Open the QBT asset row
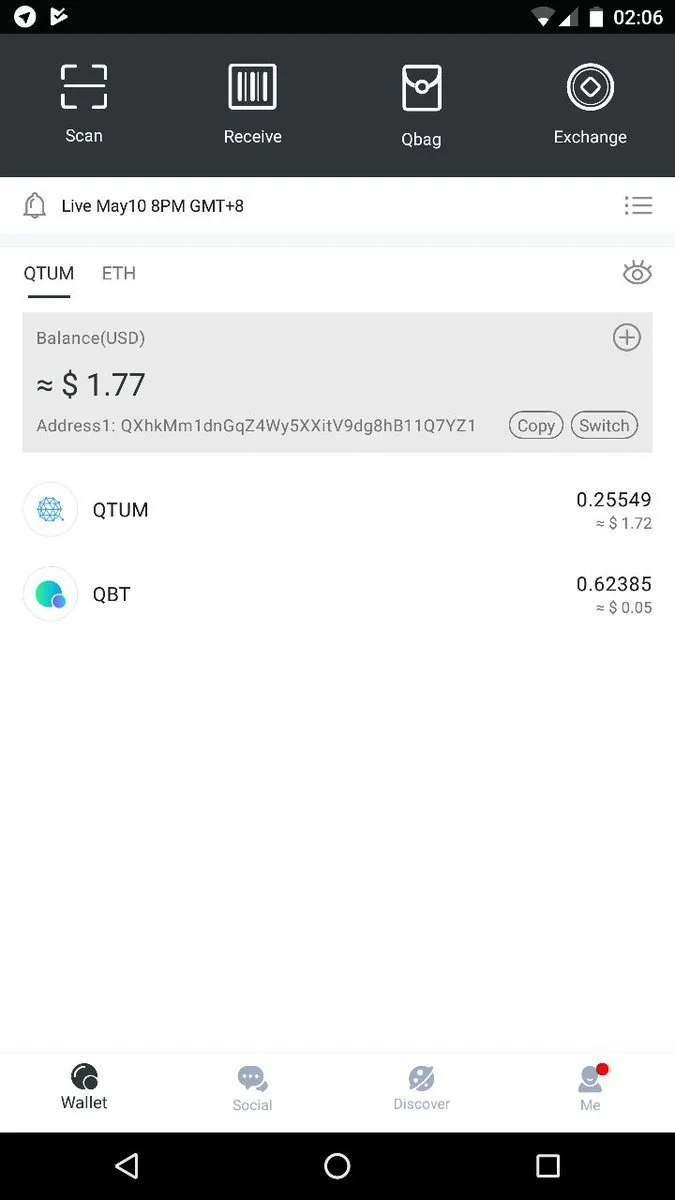Screen dimensions: 675x1200 (337, 594)
